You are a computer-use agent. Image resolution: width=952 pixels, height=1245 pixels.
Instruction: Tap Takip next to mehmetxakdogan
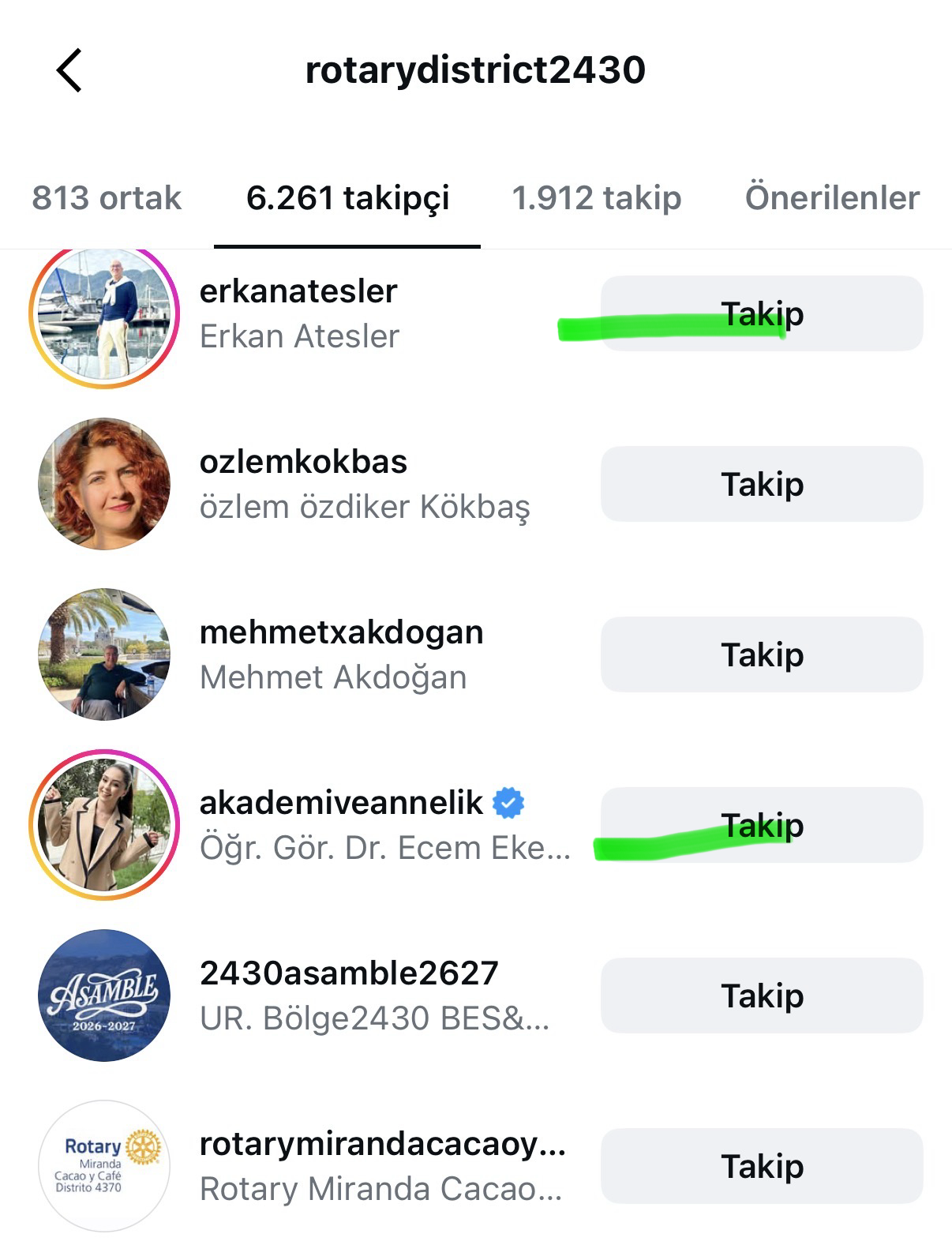coord(762,654)
